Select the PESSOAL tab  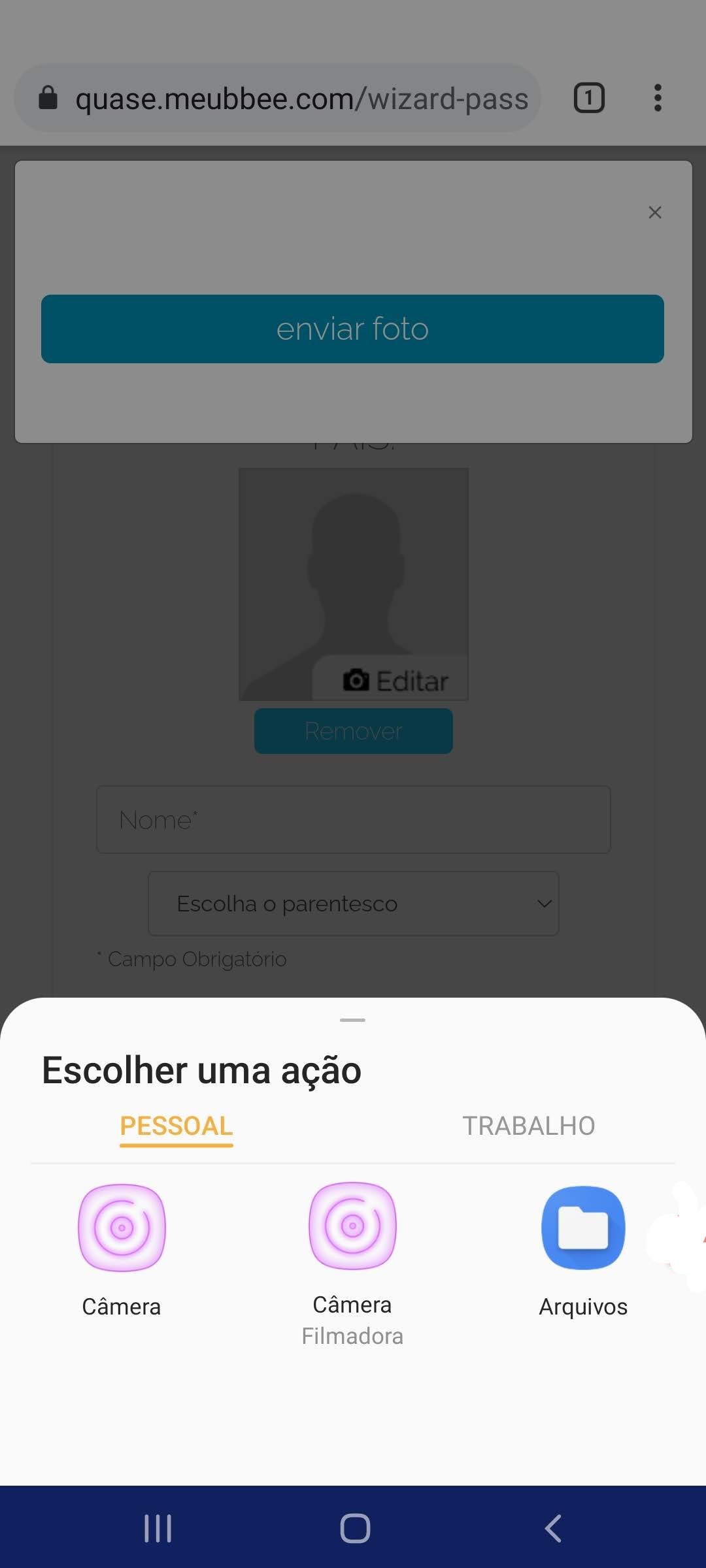coord(176,1126)
